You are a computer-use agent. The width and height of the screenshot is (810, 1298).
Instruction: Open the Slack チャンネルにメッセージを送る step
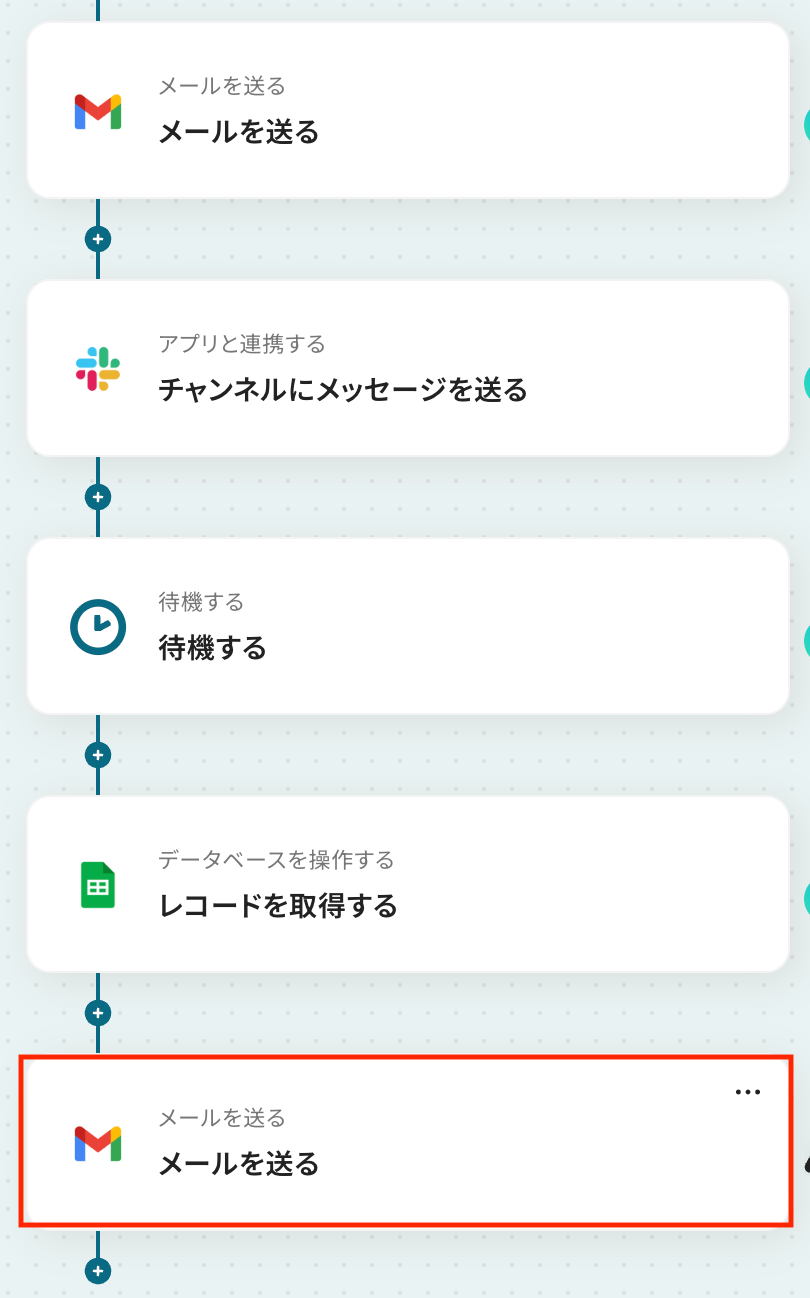coord(408,368)
